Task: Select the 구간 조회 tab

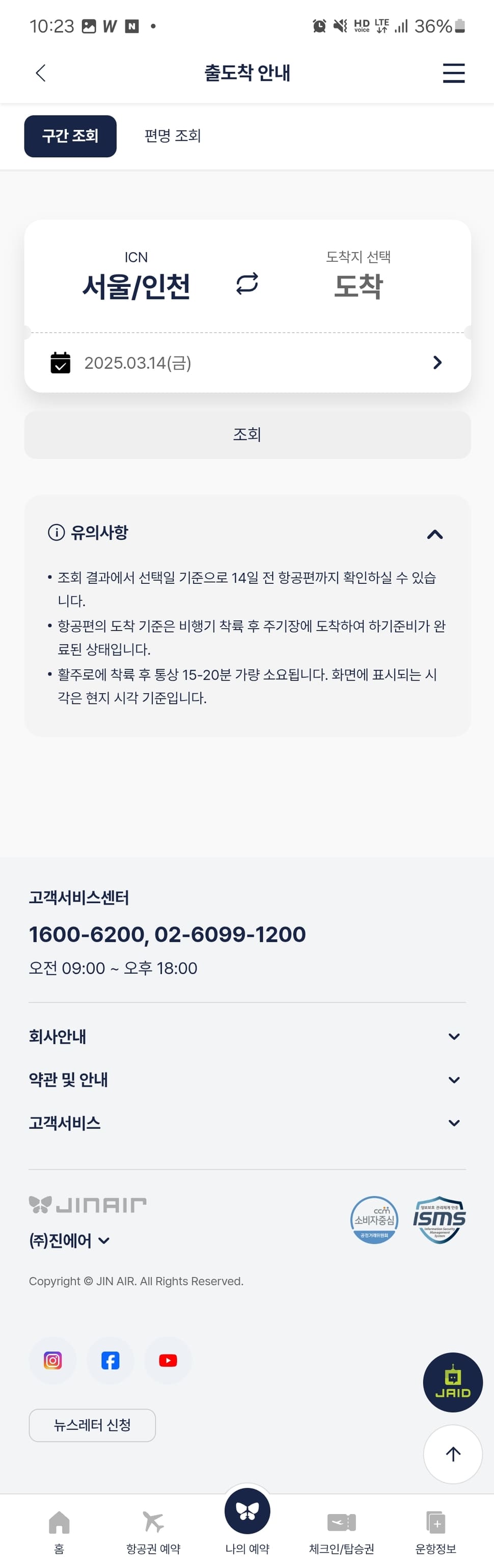Action: 70,136
